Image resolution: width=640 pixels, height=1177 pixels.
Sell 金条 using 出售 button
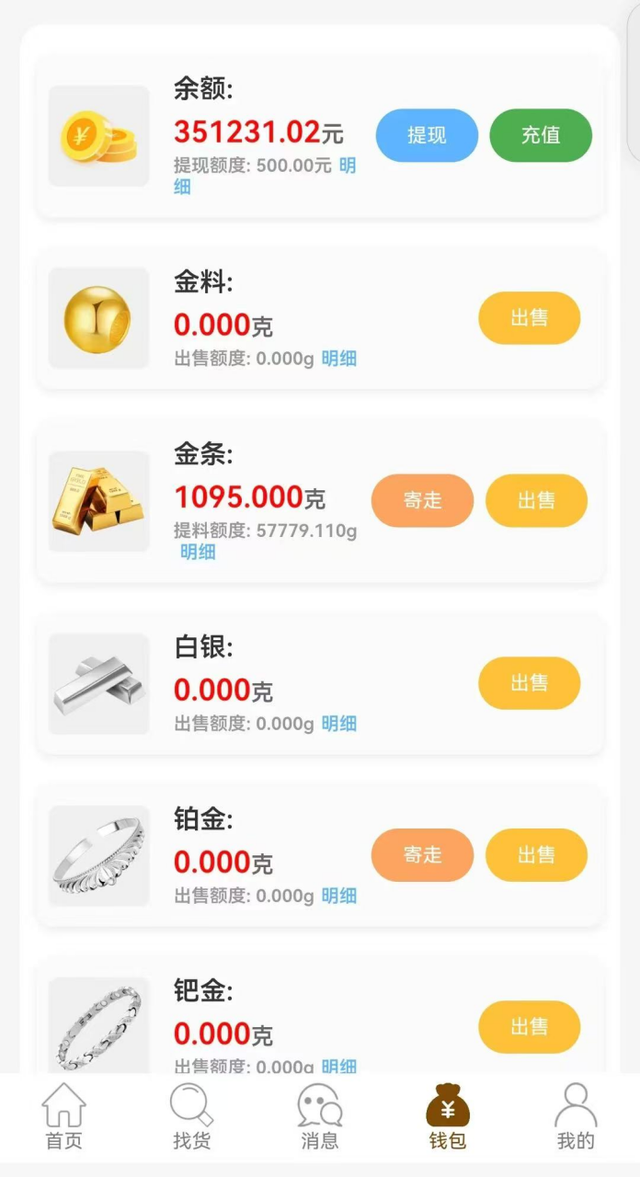pyautogui.click(x=536, y=500)
